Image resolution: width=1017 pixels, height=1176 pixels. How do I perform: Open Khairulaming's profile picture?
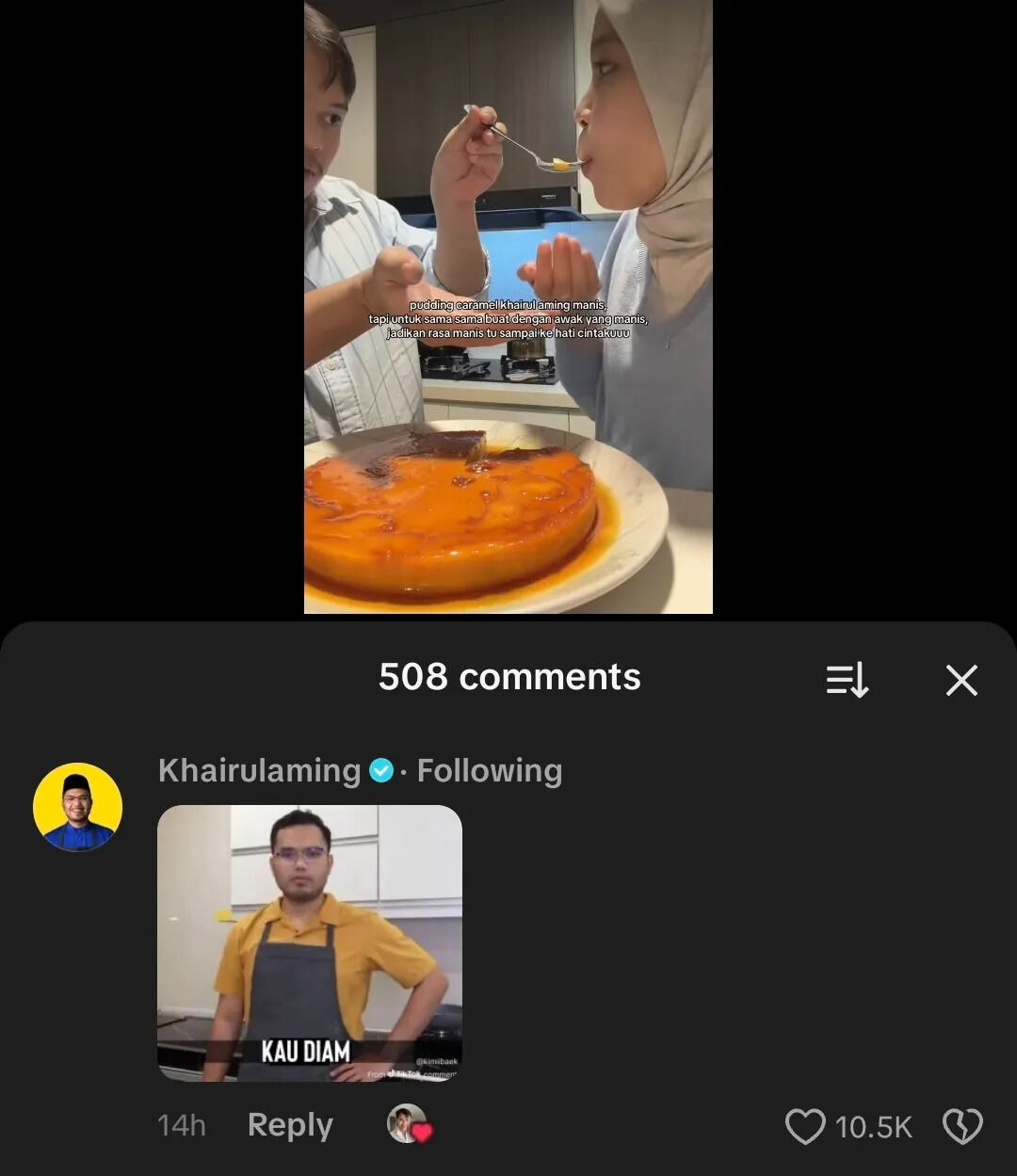point(77,807)
